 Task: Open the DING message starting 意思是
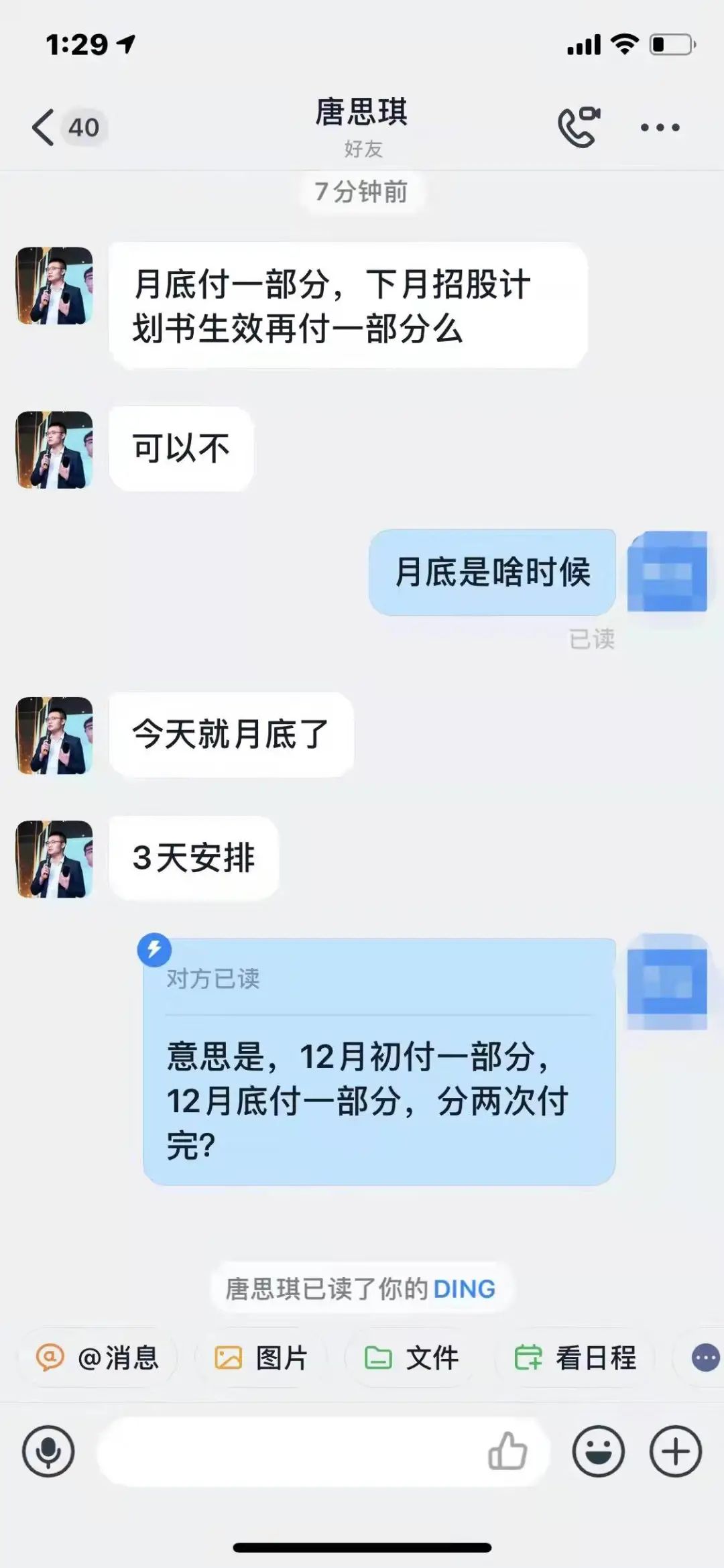379,1062
